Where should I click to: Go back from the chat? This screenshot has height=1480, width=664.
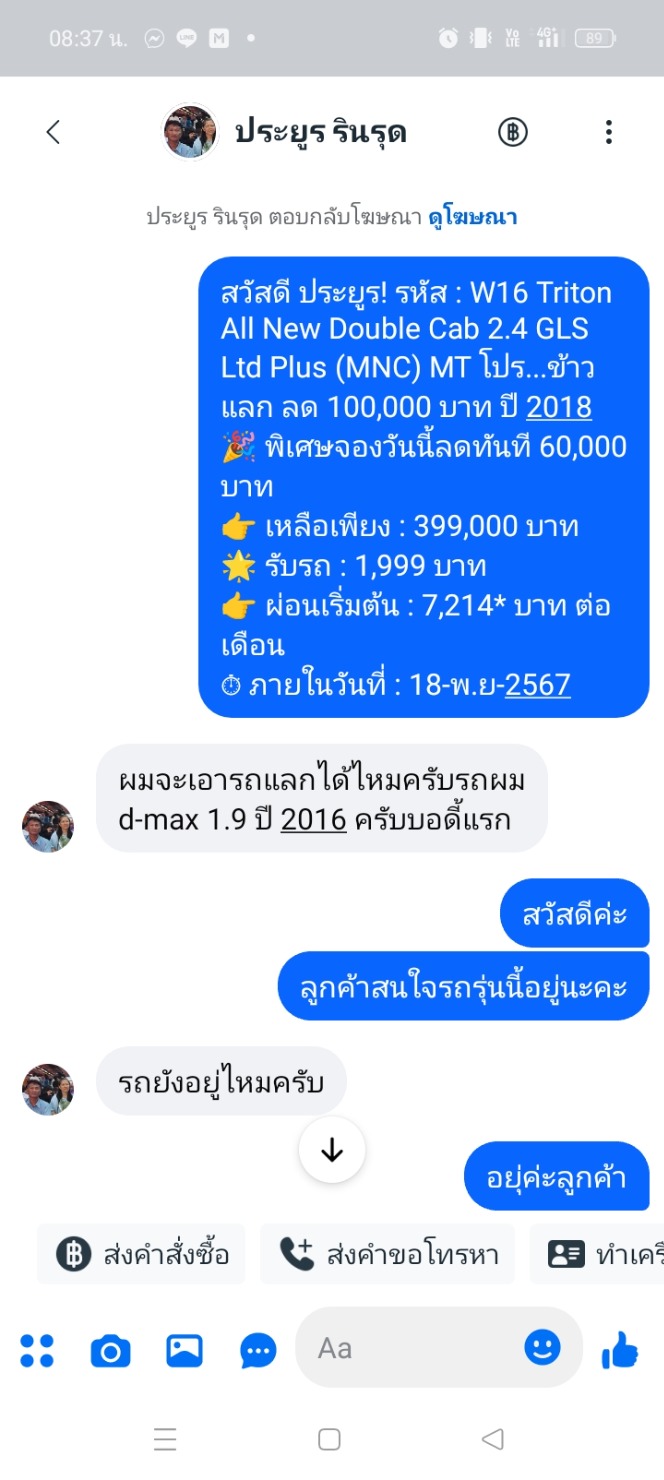tap(53, 132)
